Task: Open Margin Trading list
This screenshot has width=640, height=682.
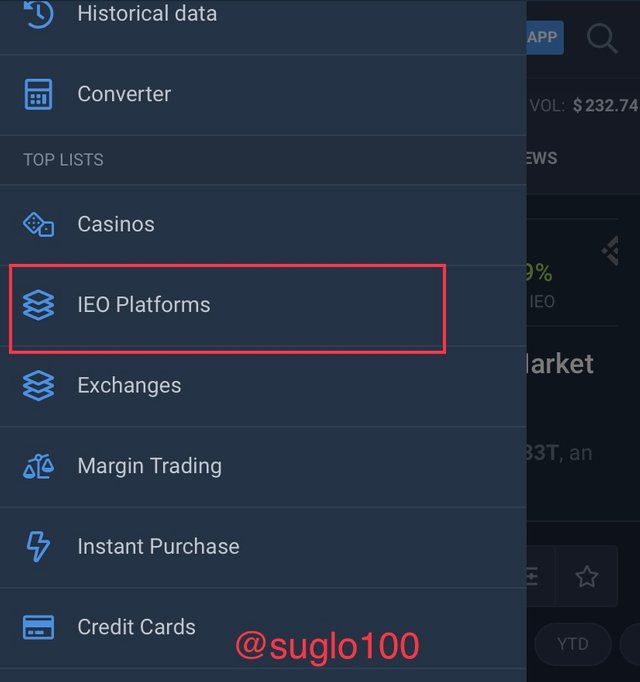Action: click(x=149, y=466)
